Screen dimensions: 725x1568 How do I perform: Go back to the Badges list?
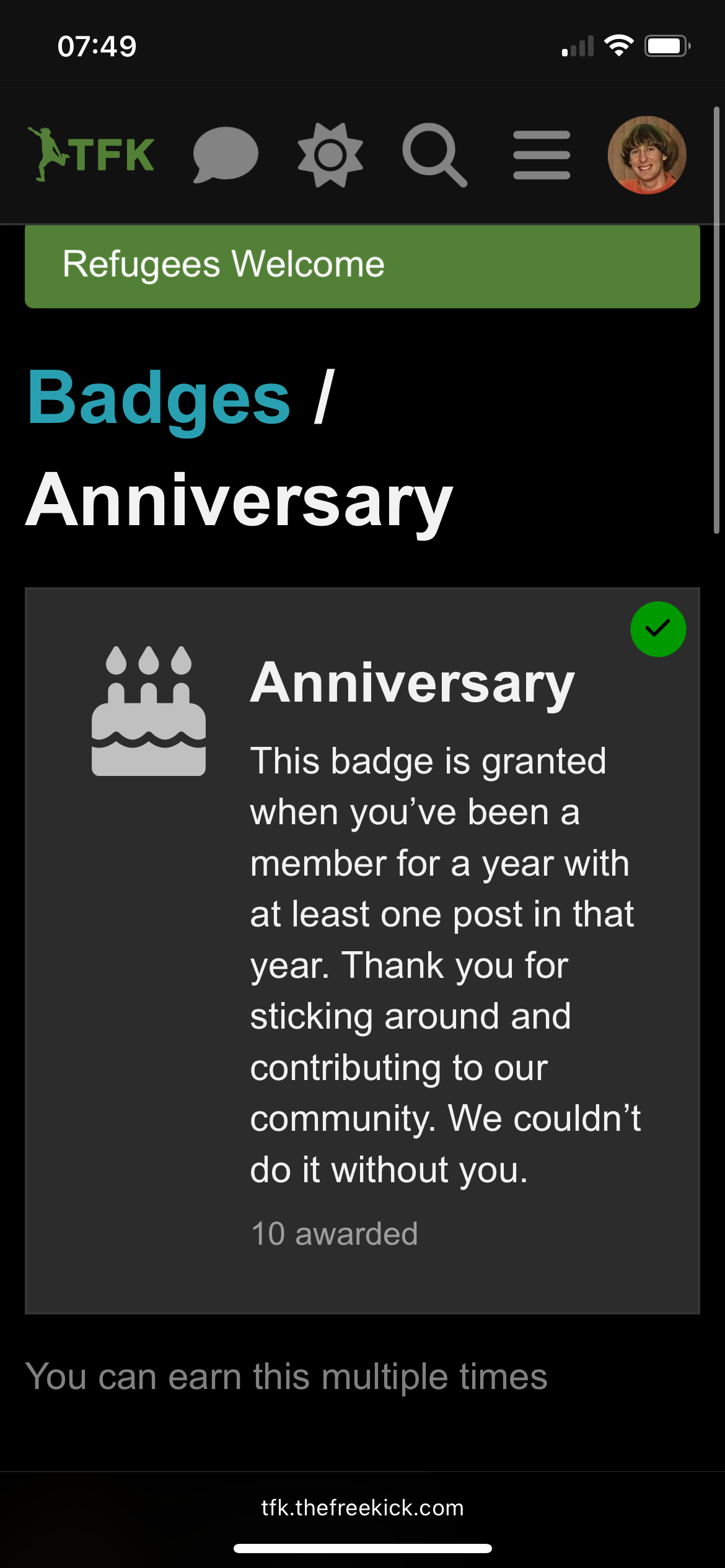pyautogui.click(x=159, y=398)
